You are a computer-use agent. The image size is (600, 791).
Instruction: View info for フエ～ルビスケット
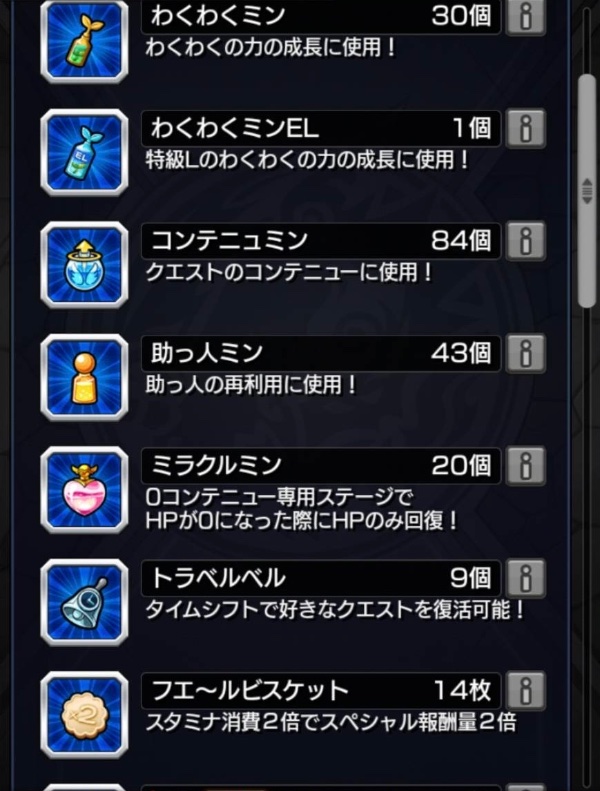[x=526, y=691]
